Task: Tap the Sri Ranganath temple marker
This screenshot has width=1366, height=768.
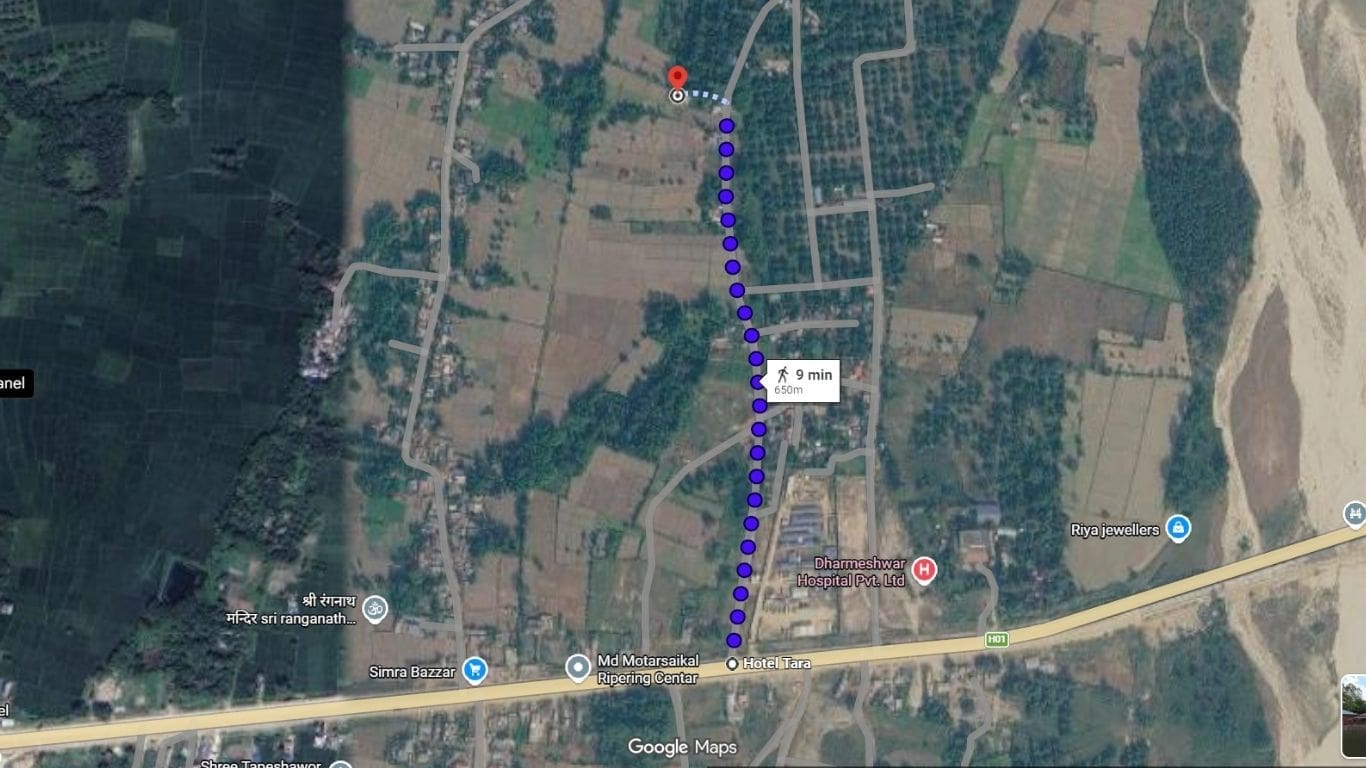Action: click(x=375, y=607)
